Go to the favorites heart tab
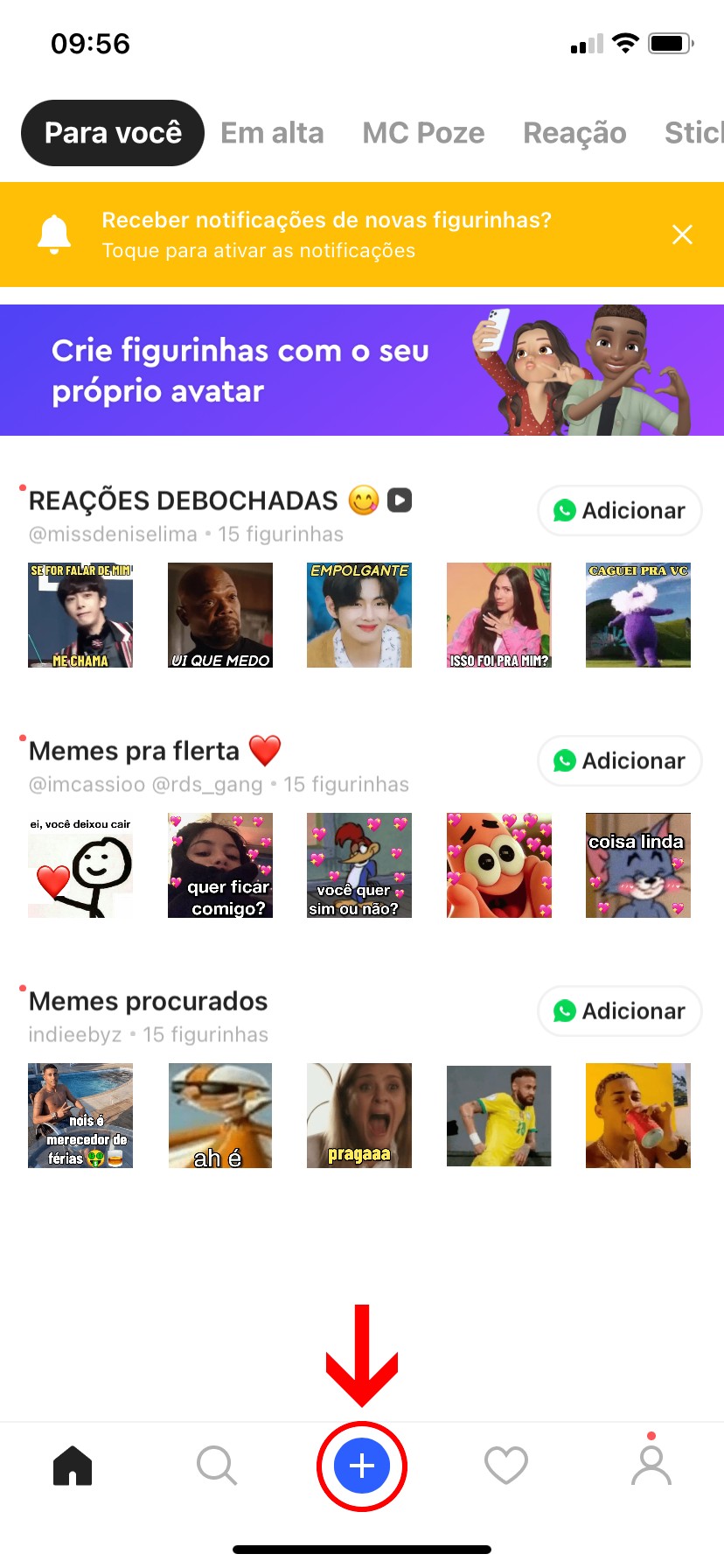This screenshot has width=724, height=1568. click(x=506, y=1466)
